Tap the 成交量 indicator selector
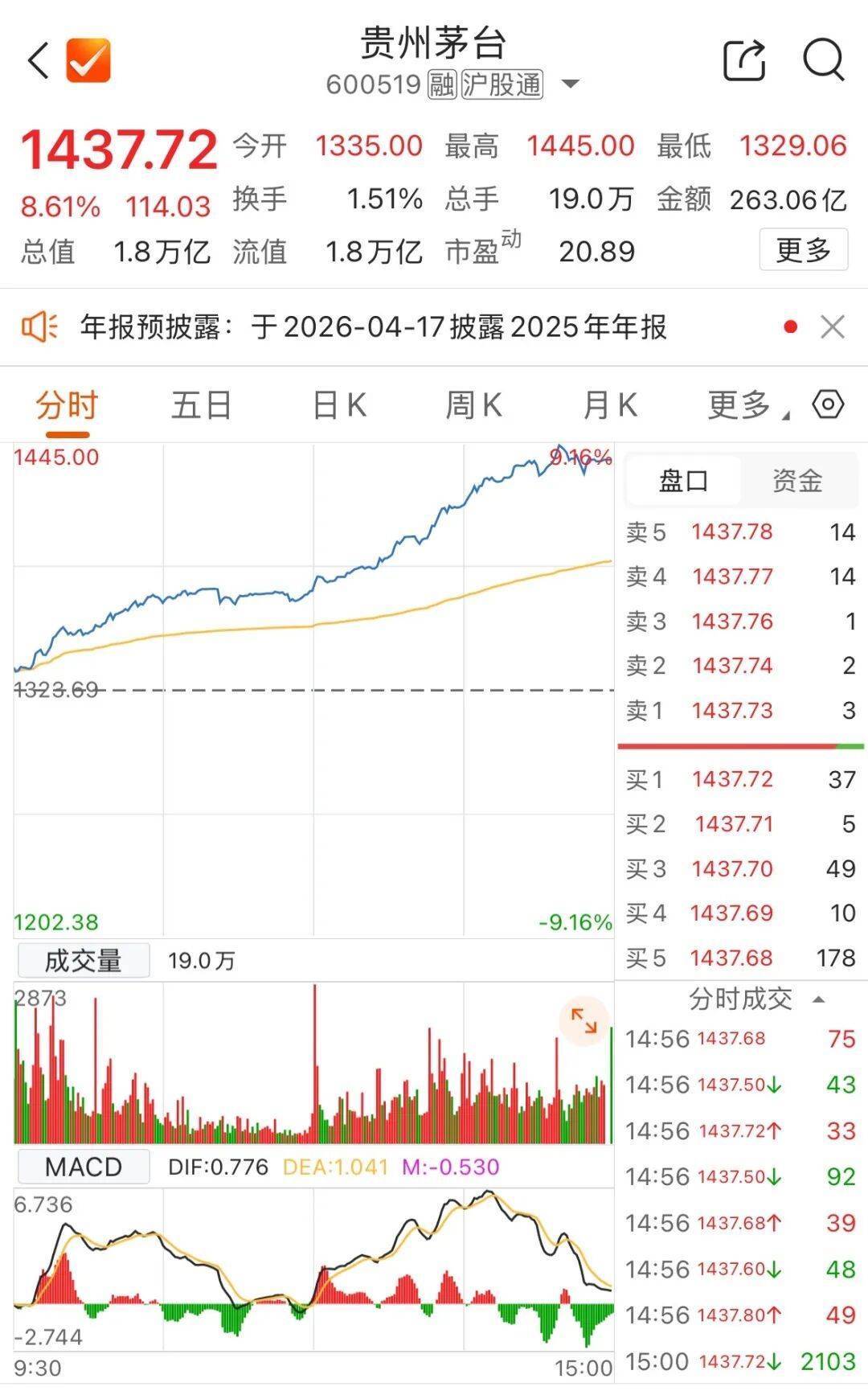The width and height of the screenshot is (868, 1395). pyautogui.click(x=84, y=961)
